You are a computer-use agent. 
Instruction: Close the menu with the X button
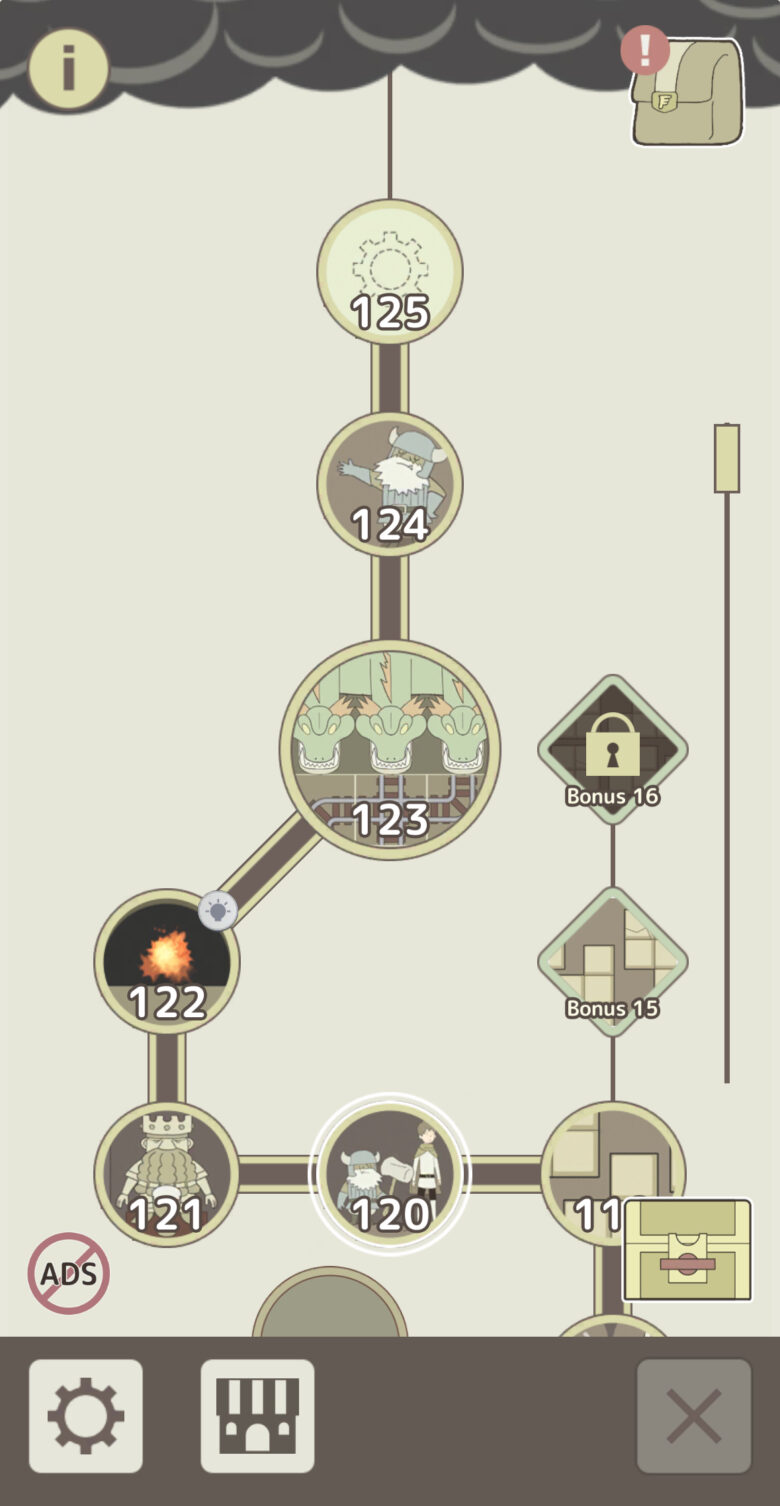(x=694, y=1416)
